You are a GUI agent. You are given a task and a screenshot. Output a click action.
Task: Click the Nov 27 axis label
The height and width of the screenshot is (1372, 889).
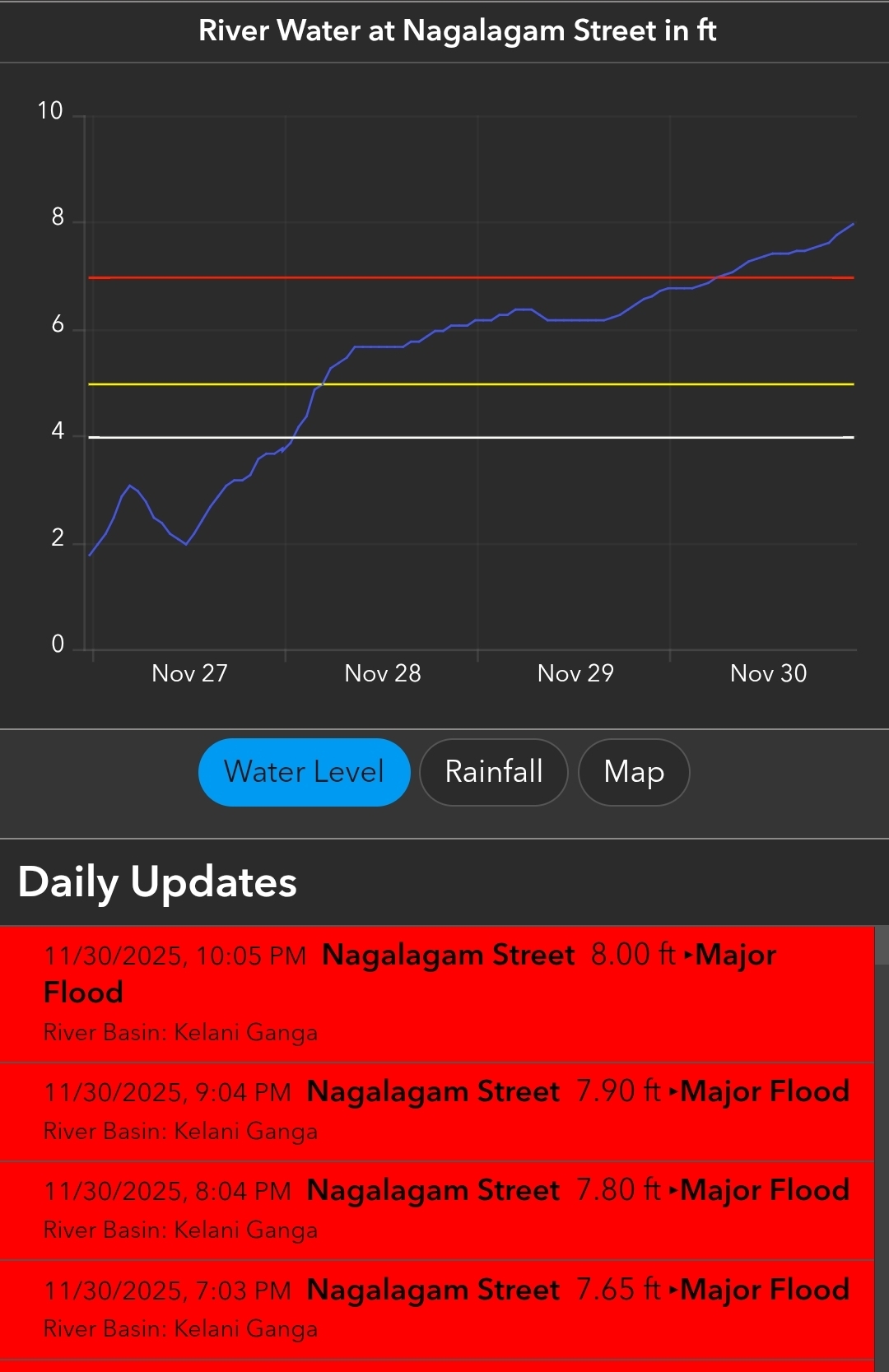189,673
